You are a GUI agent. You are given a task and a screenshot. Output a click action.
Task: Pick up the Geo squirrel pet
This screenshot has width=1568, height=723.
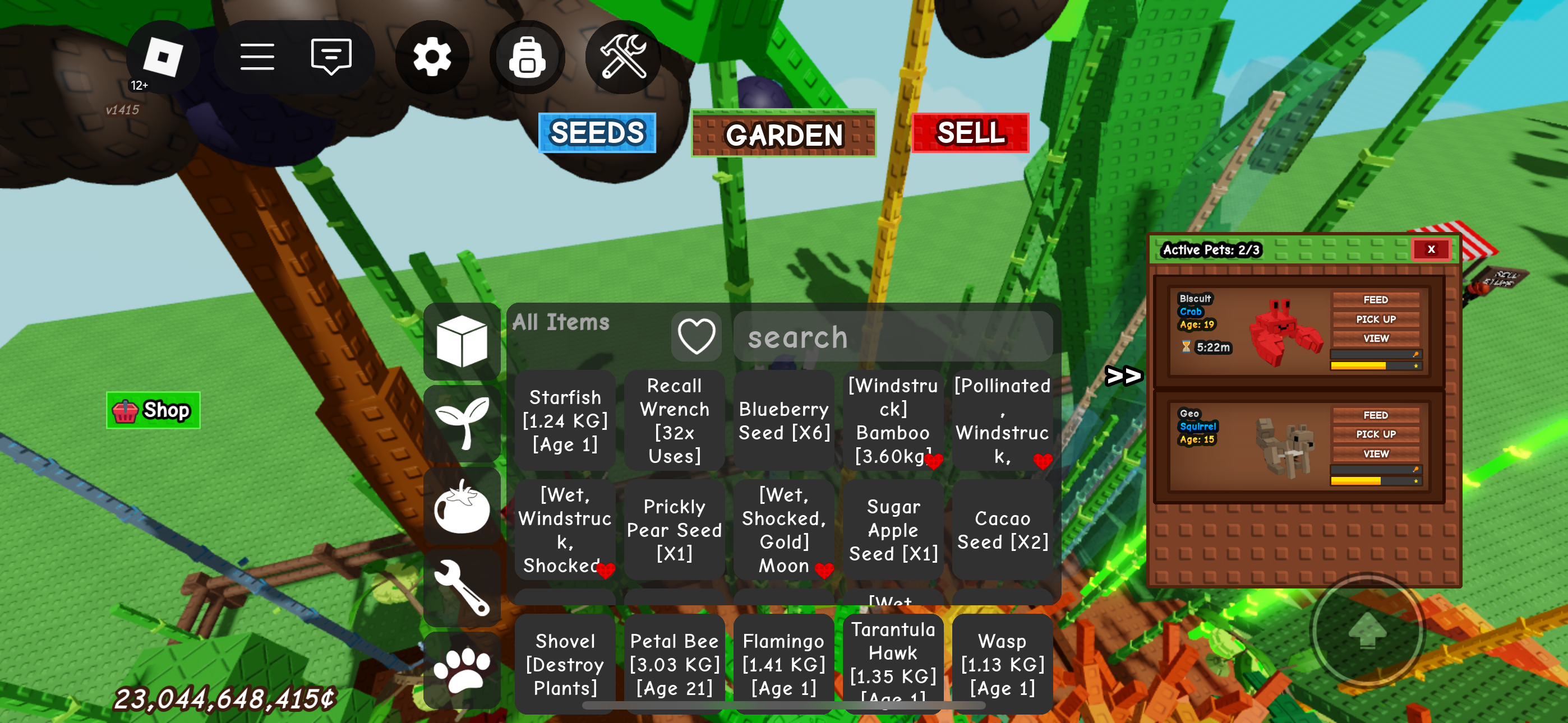[1375, 434]
